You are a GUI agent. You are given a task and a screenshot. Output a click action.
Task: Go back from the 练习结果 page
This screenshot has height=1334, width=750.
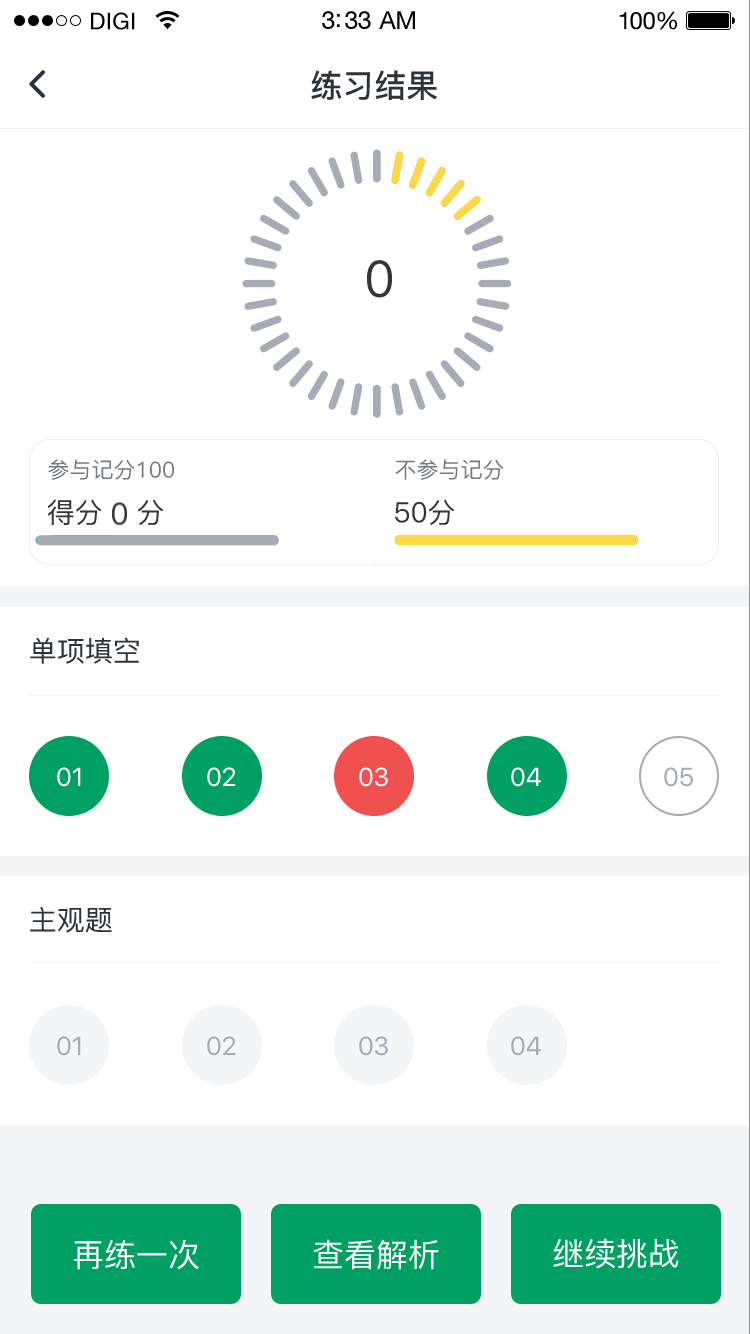pos(38,84)
